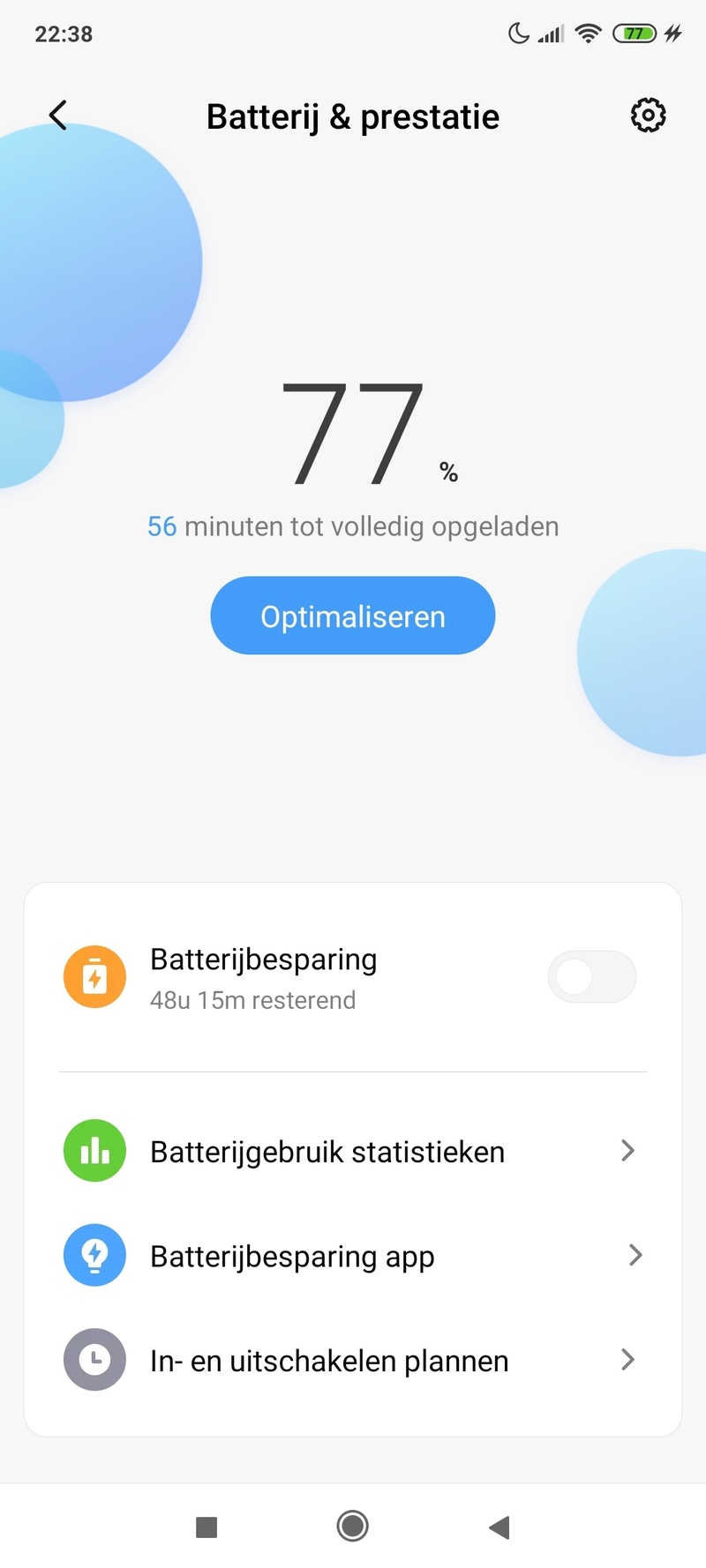Go back from Batterij & prestatie
This screenshot has width=706, height=1568.
[58, 116]
